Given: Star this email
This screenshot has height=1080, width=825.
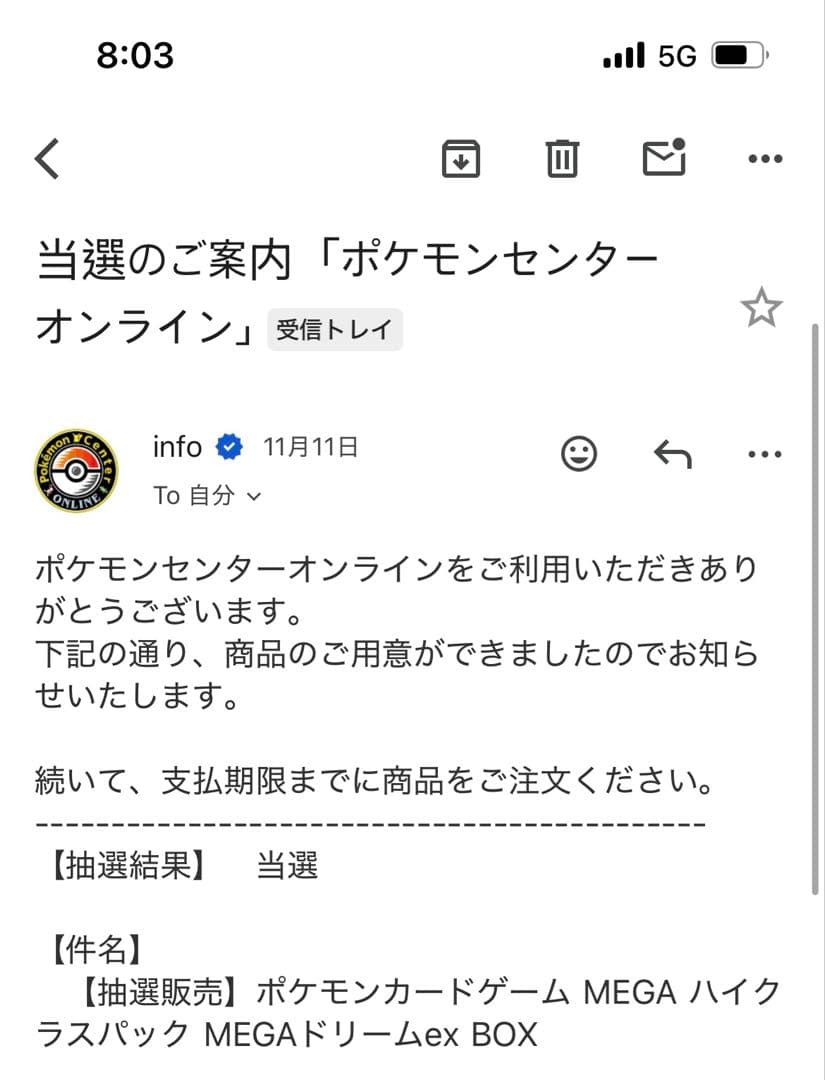Looking at the screenshot, I should (x=761, y=308).
